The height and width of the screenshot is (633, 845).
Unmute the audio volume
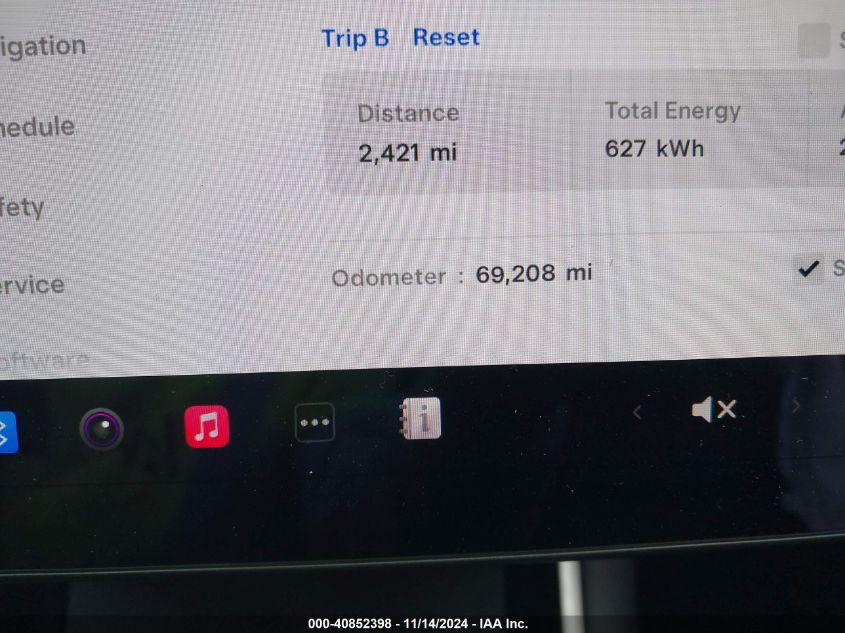click(x=714, y=409)
